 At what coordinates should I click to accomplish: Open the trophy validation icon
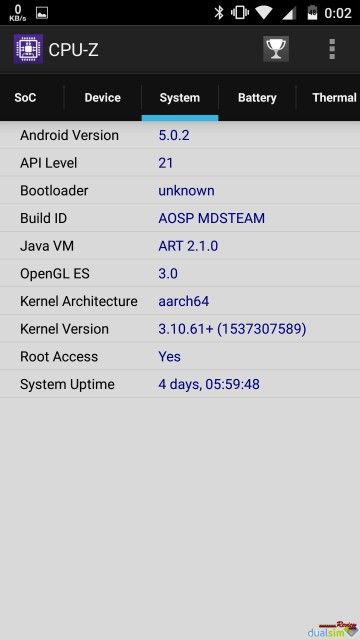(276, 49)
